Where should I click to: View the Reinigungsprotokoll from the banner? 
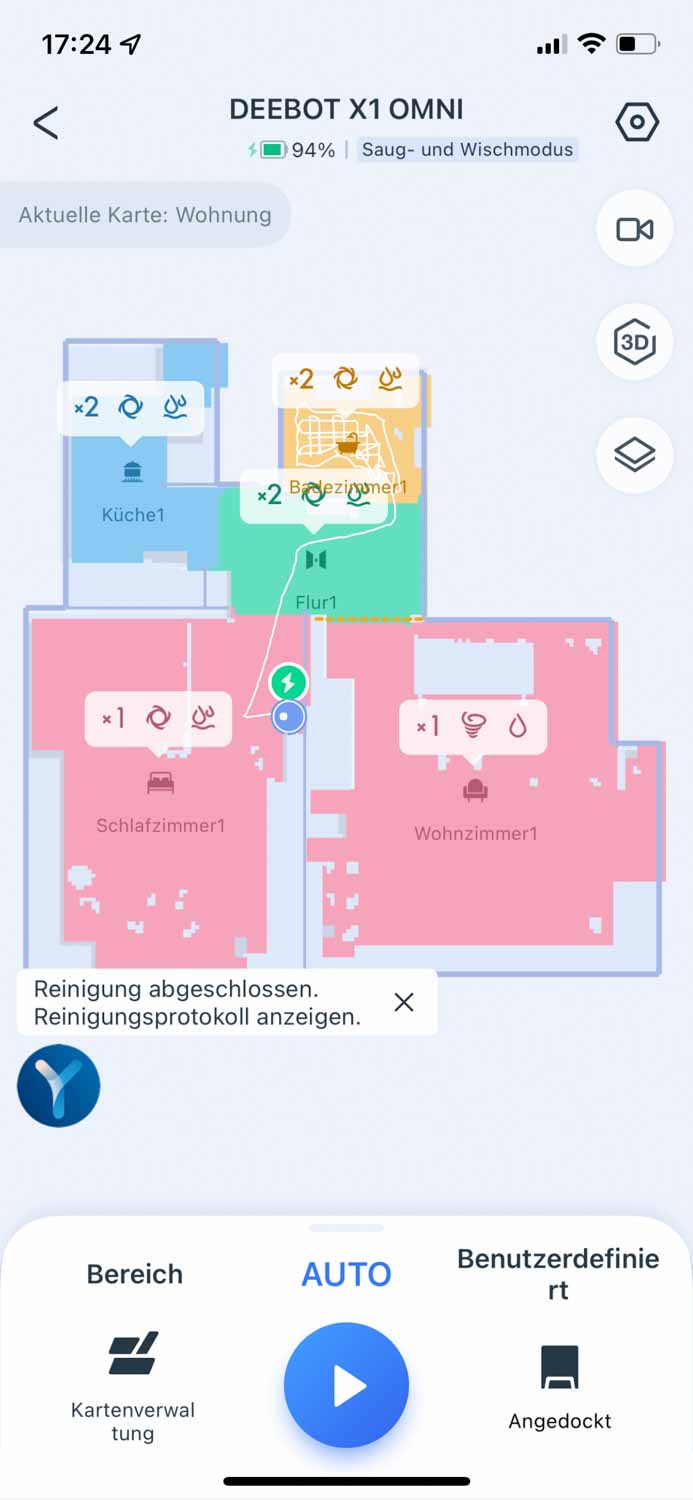pyautogui.click(x=197, y=1017)
